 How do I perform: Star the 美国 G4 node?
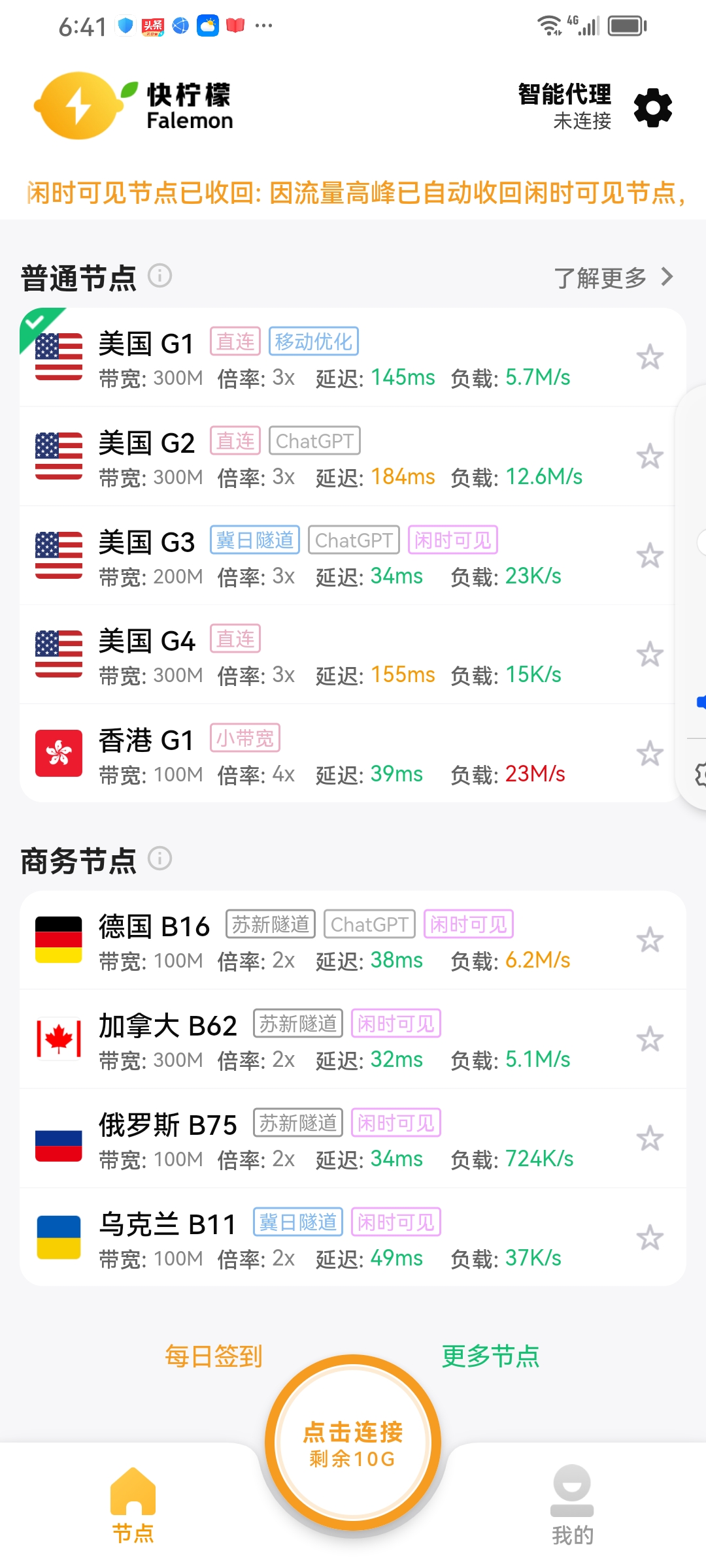pos(650,655)
